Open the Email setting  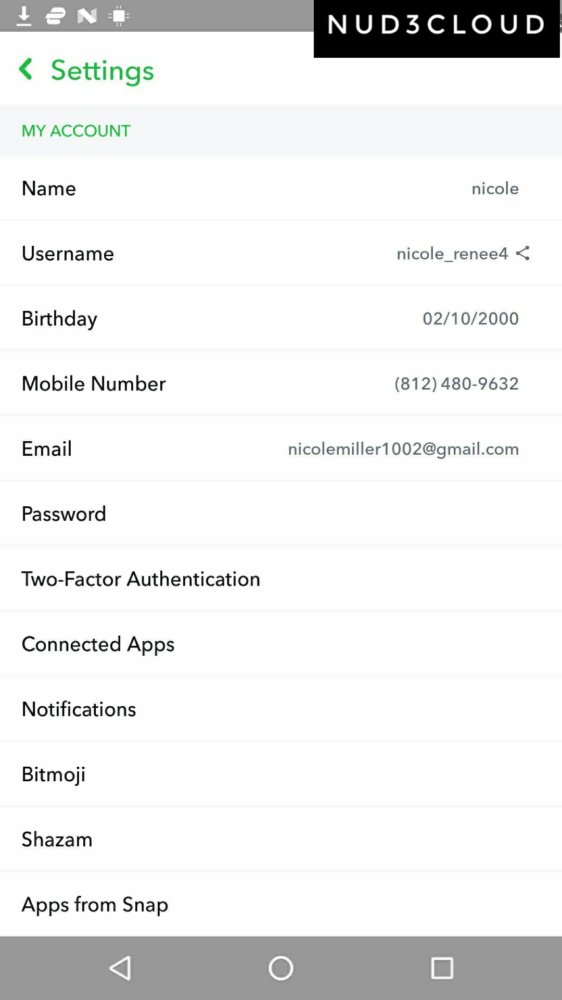click(281, 448)
